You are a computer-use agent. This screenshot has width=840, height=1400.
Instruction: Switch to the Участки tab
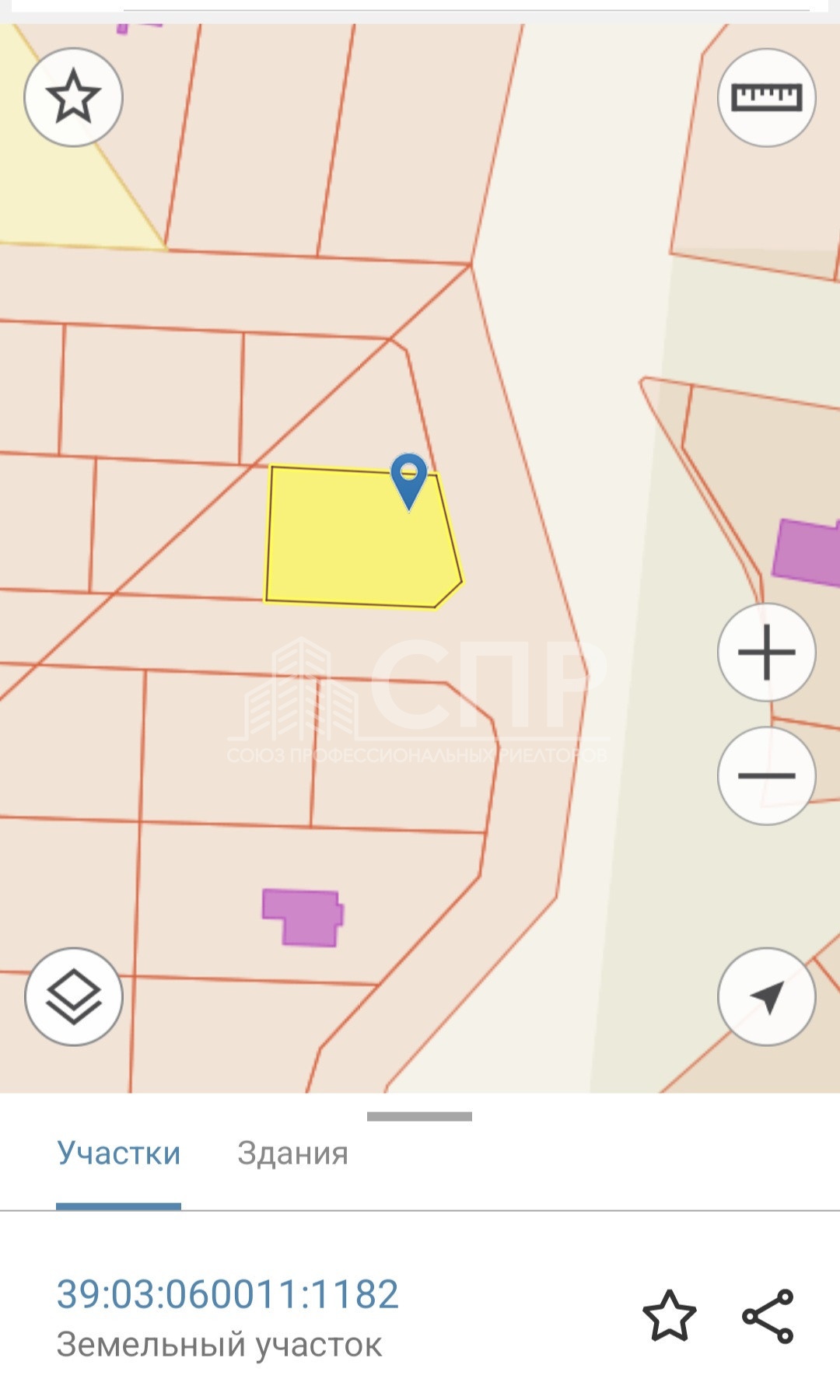[118, 1153]
